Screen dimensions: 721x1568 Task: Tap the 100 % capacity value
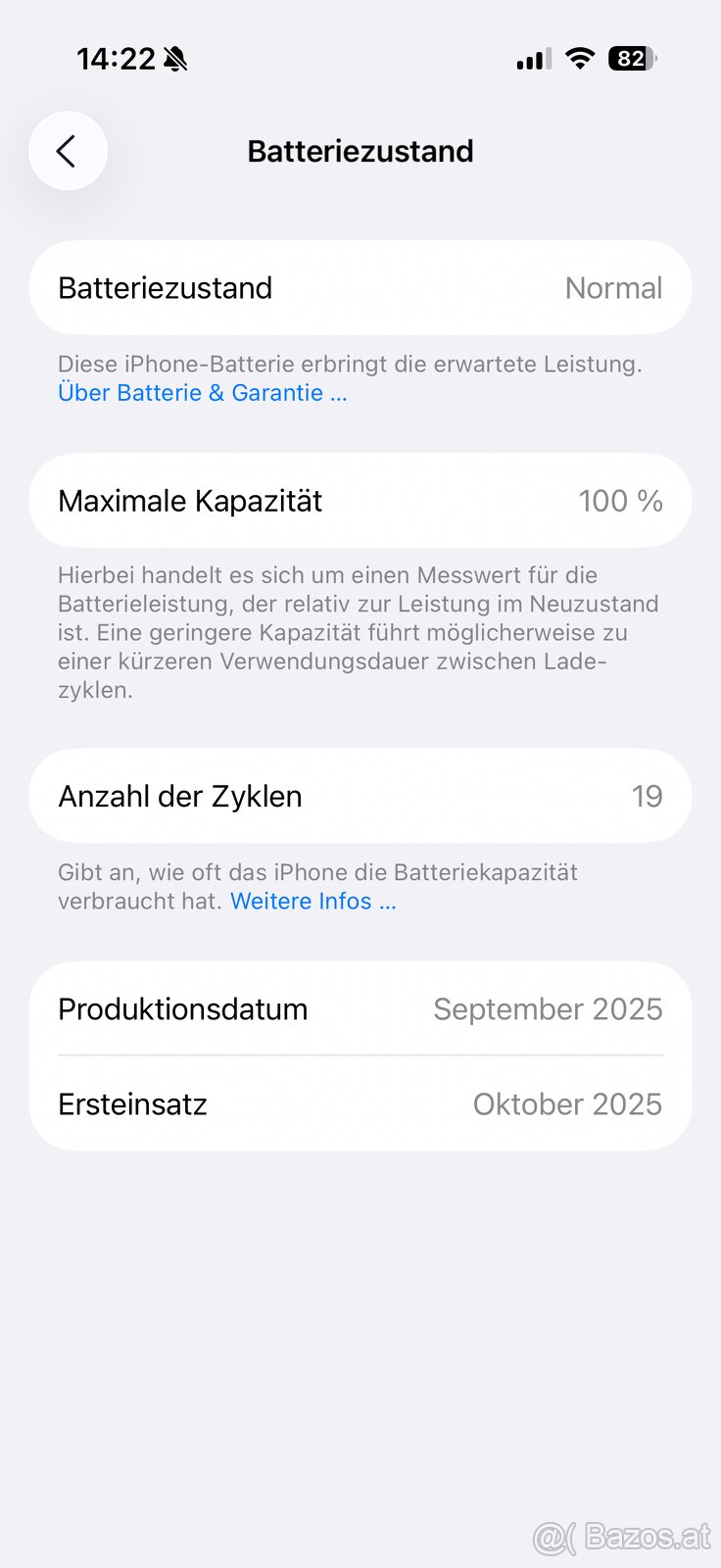pyautogui.click(x=621, y=501)
